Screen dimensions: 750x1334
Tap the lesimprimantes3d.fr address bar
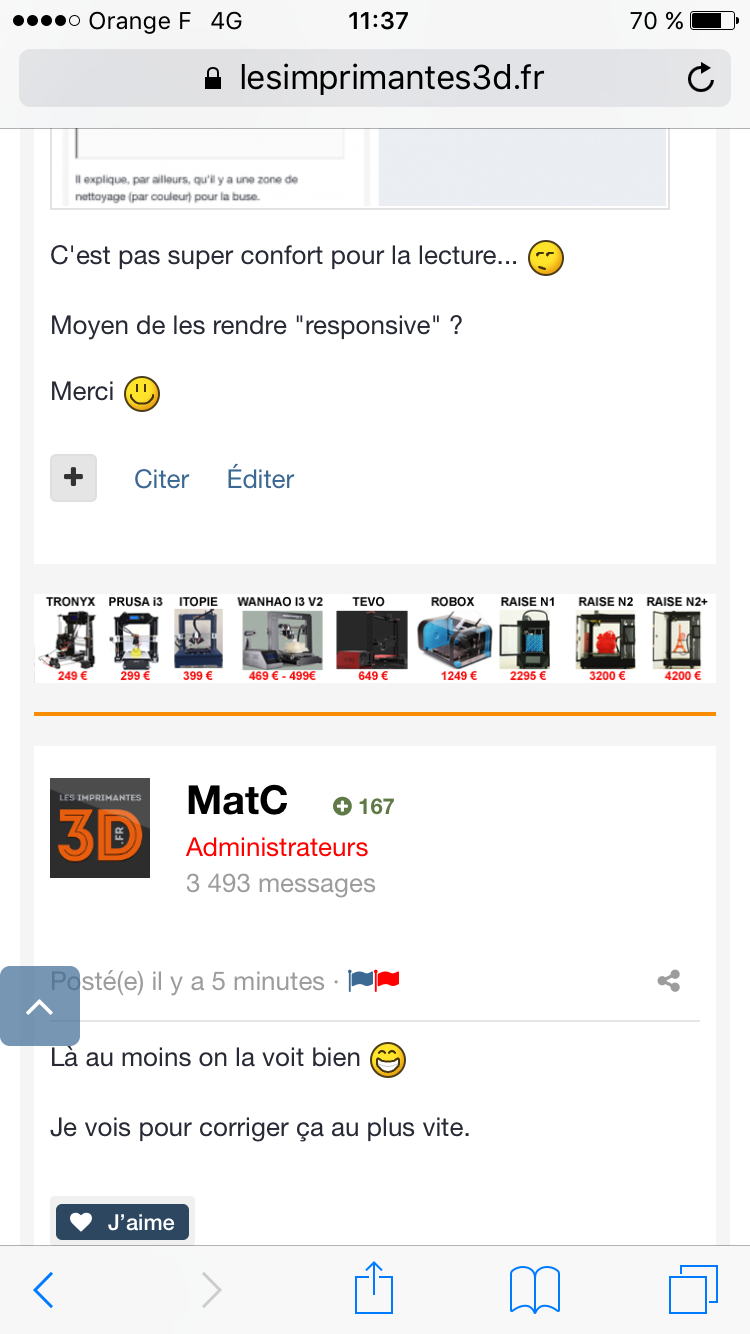pos(374,78)
